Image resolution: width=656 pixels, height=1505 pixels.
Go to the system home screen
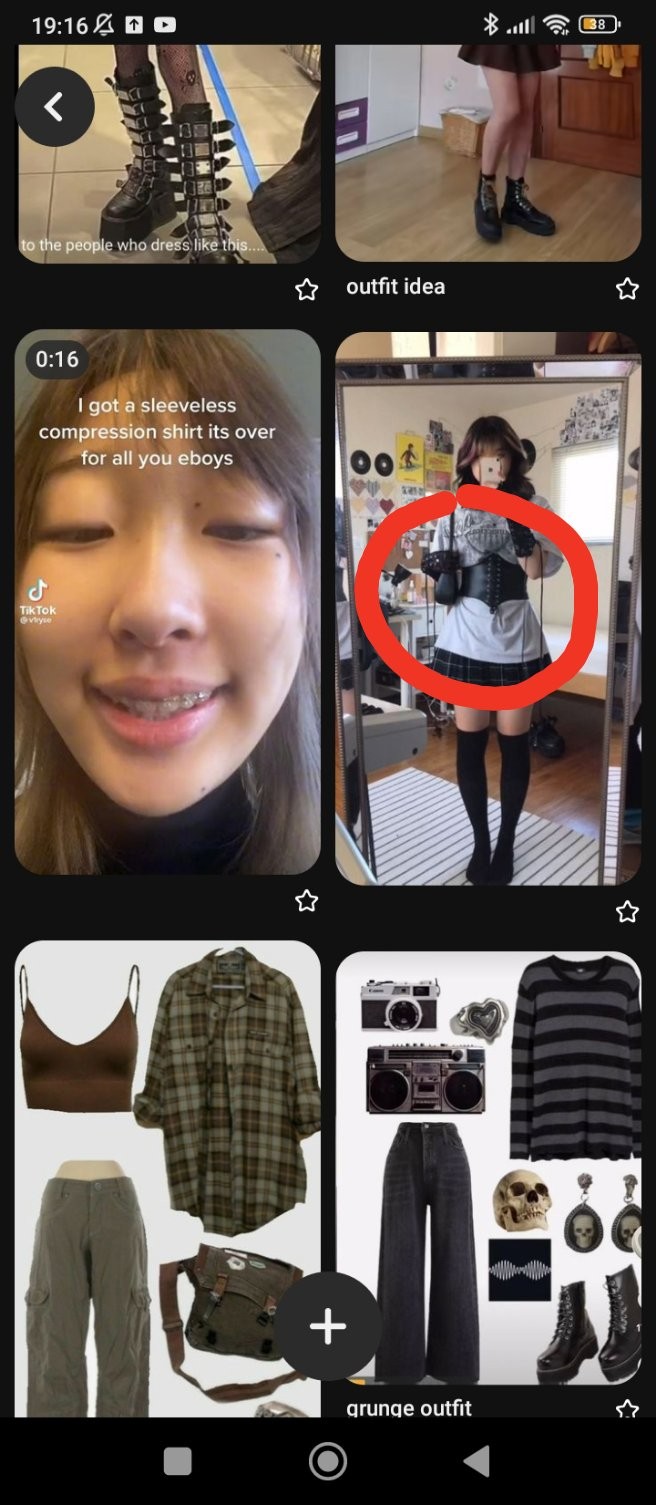click(x=328, y=1461)
